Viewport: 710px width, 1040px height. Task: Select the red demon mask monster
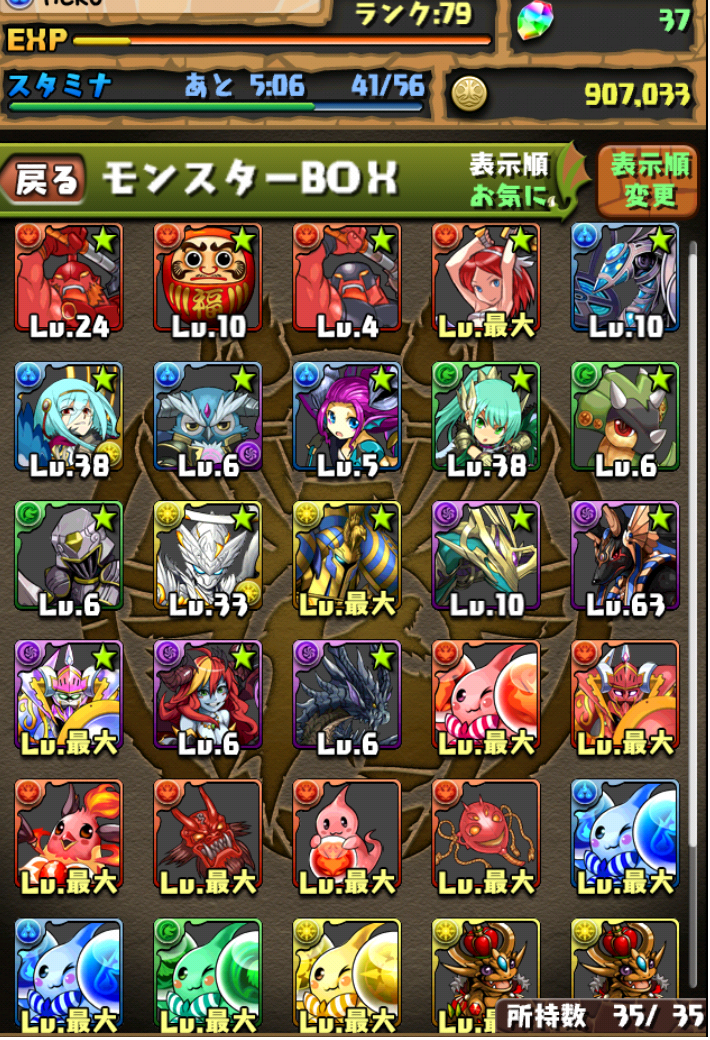(x=208, y=834)
